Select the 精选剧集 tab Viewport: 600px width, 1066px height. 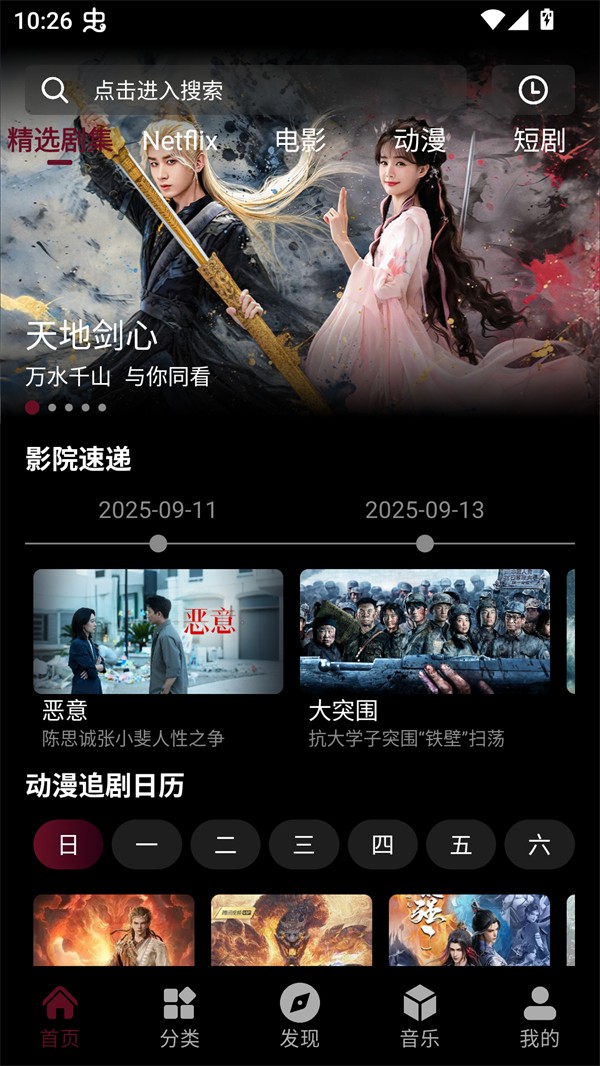pyautogui.click(x=60, y=141)
